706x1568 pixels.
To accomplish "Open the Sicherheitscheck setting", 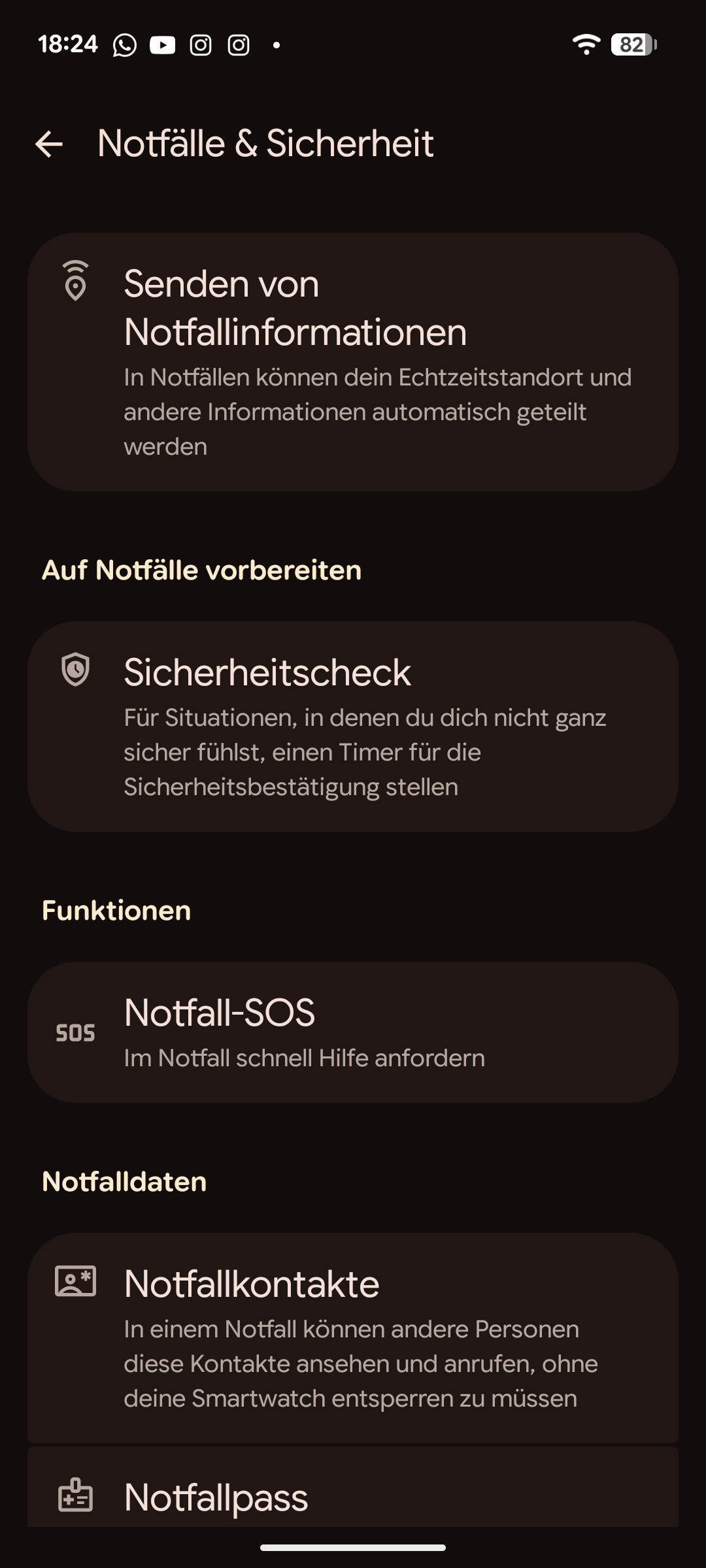I will point(353,726).
